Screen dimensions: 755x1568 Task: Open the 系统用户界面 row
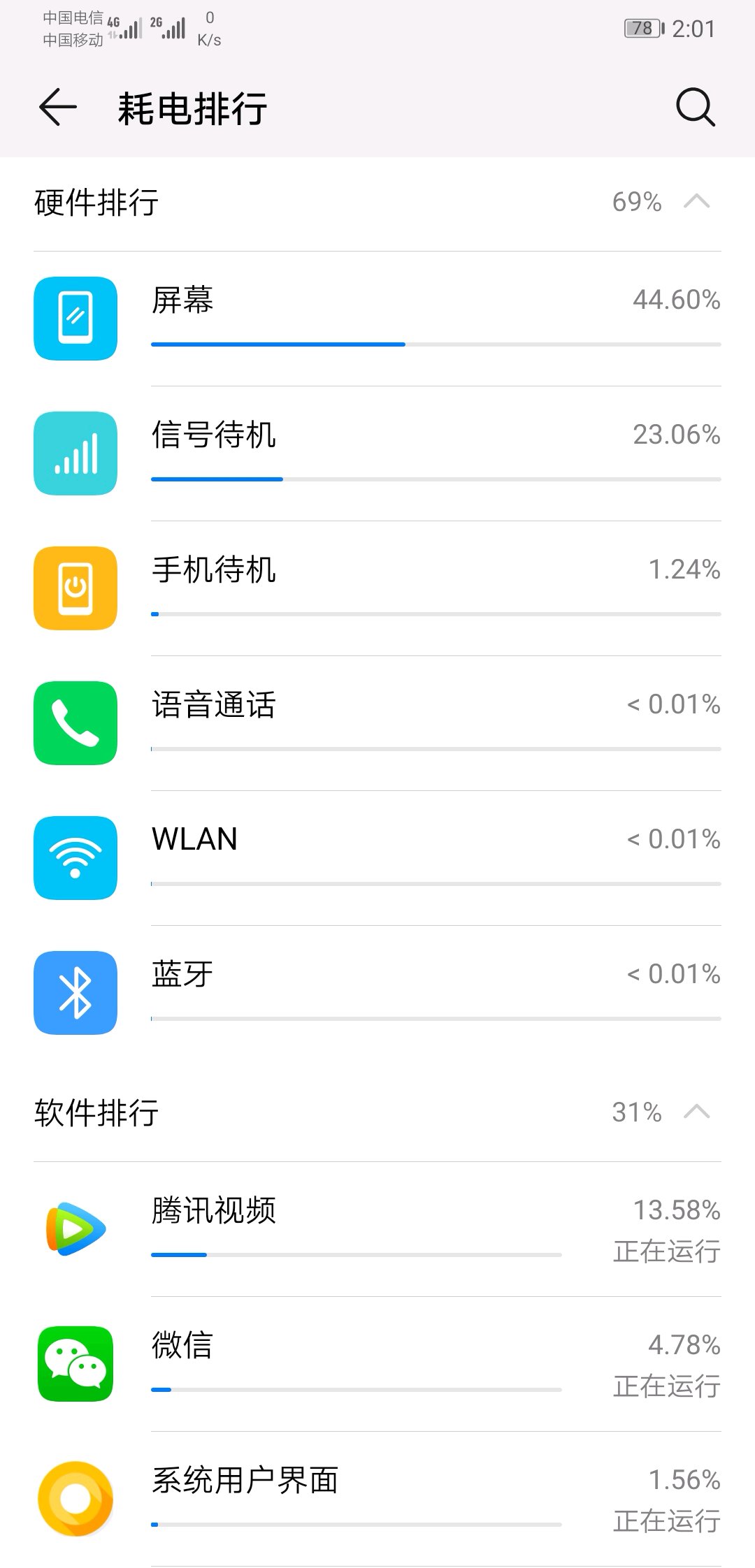tap(377, 1499)
